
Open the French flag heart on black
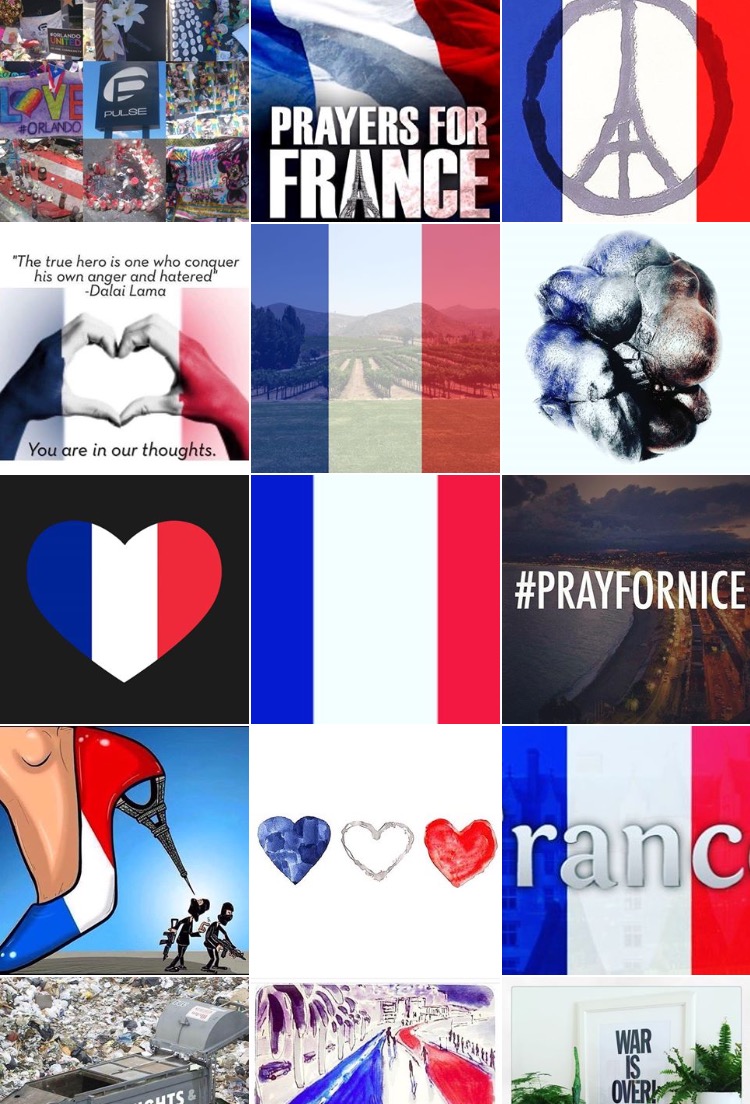[124, 598]
